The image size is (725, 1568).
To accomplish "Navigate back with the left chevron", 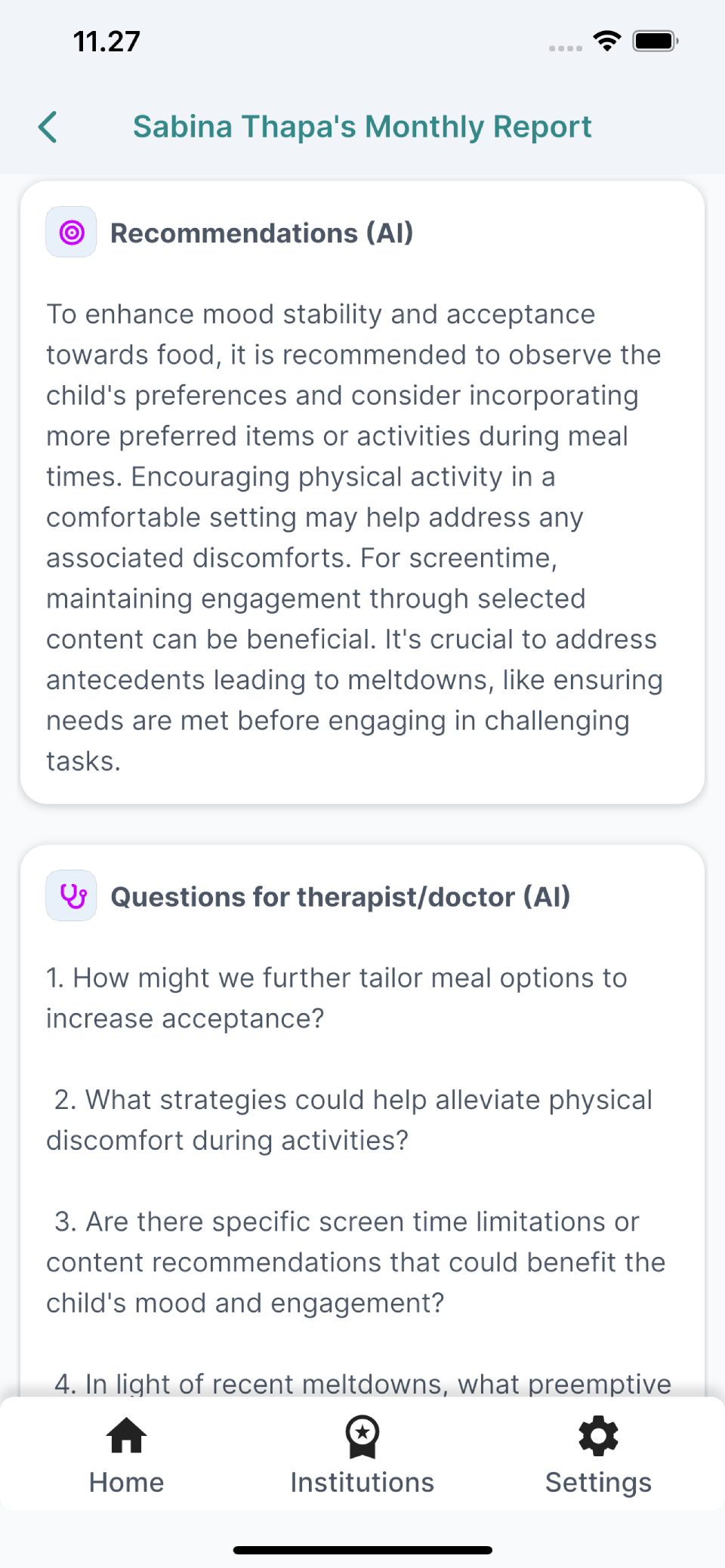I will (48, 127).
